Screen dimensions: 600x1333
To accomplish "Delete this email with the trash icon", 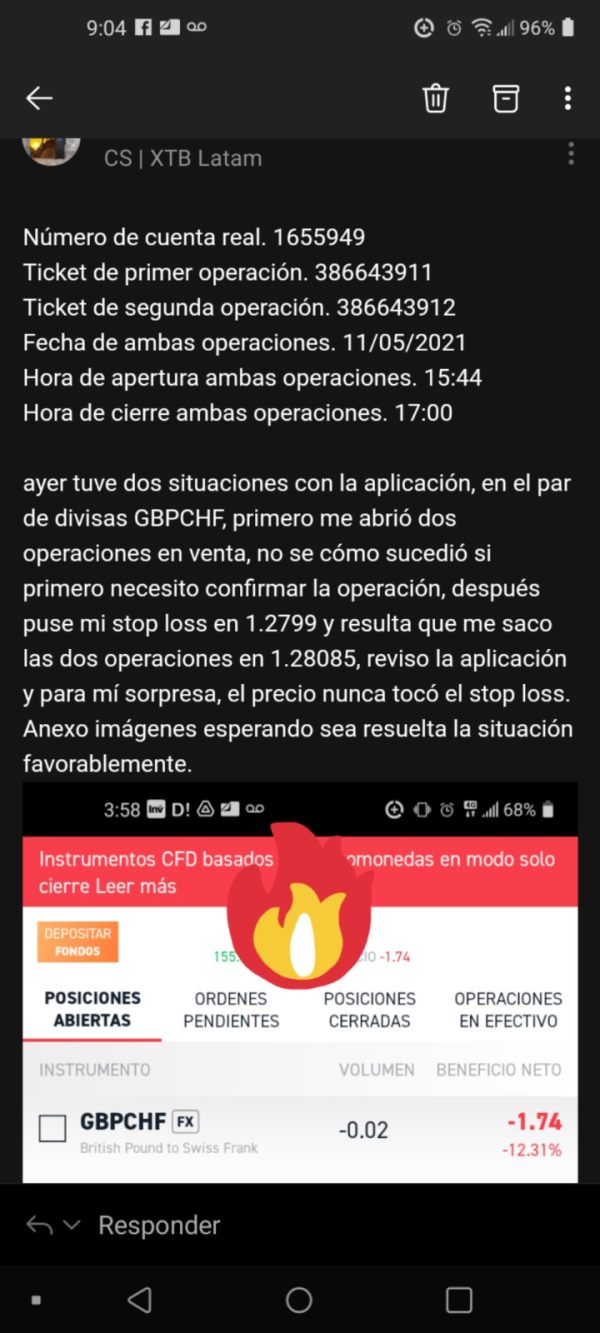I will coord(435,98).
